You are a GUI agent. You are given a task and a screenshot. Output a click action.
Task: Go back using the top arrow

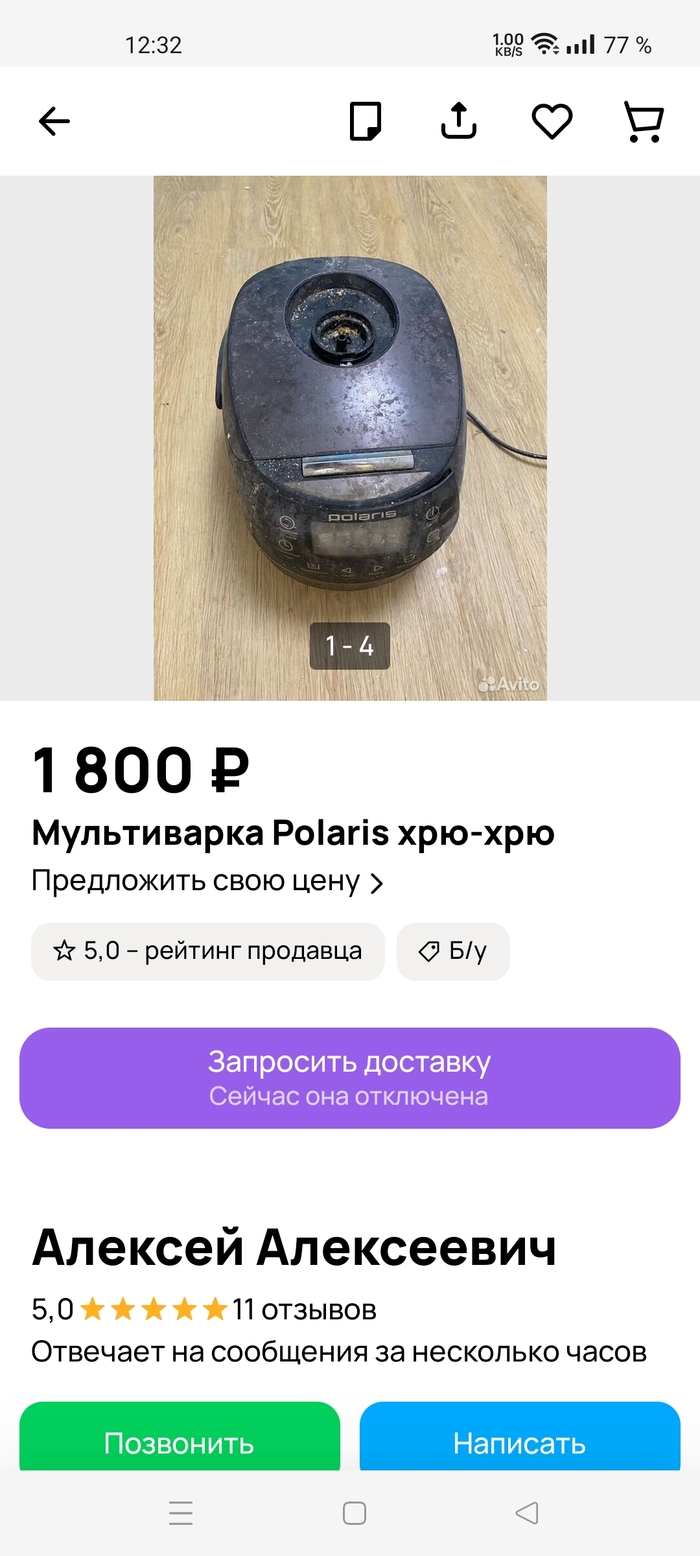pos(54,122)
